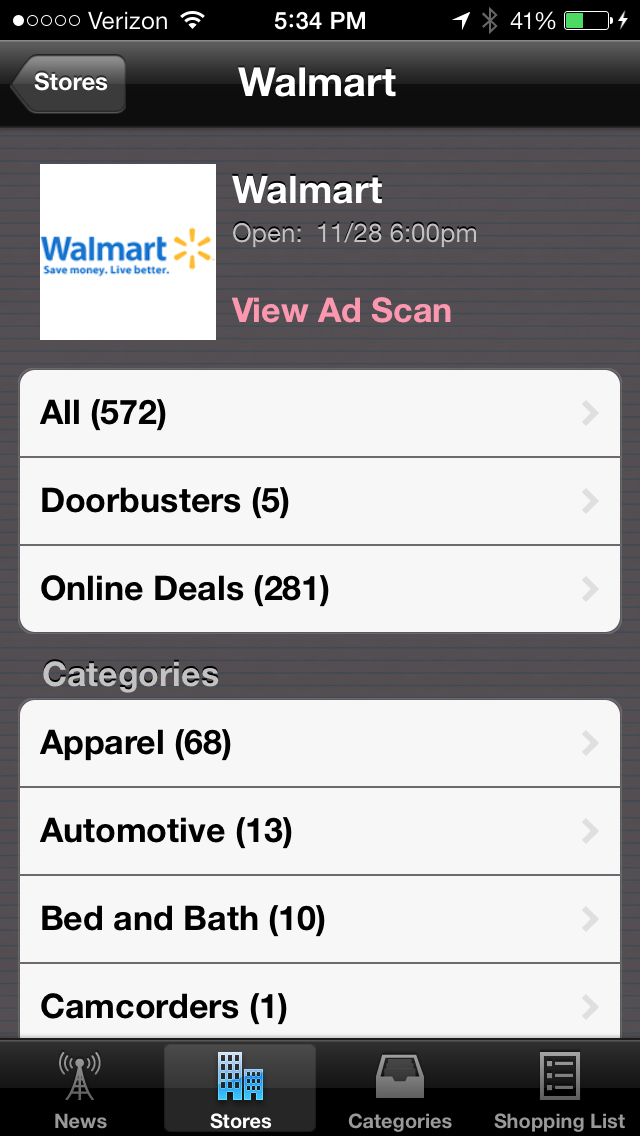This screenshot has width=640, height=1136.
Task: Show the Doorbusters (5) list
Action: (320, 501)
